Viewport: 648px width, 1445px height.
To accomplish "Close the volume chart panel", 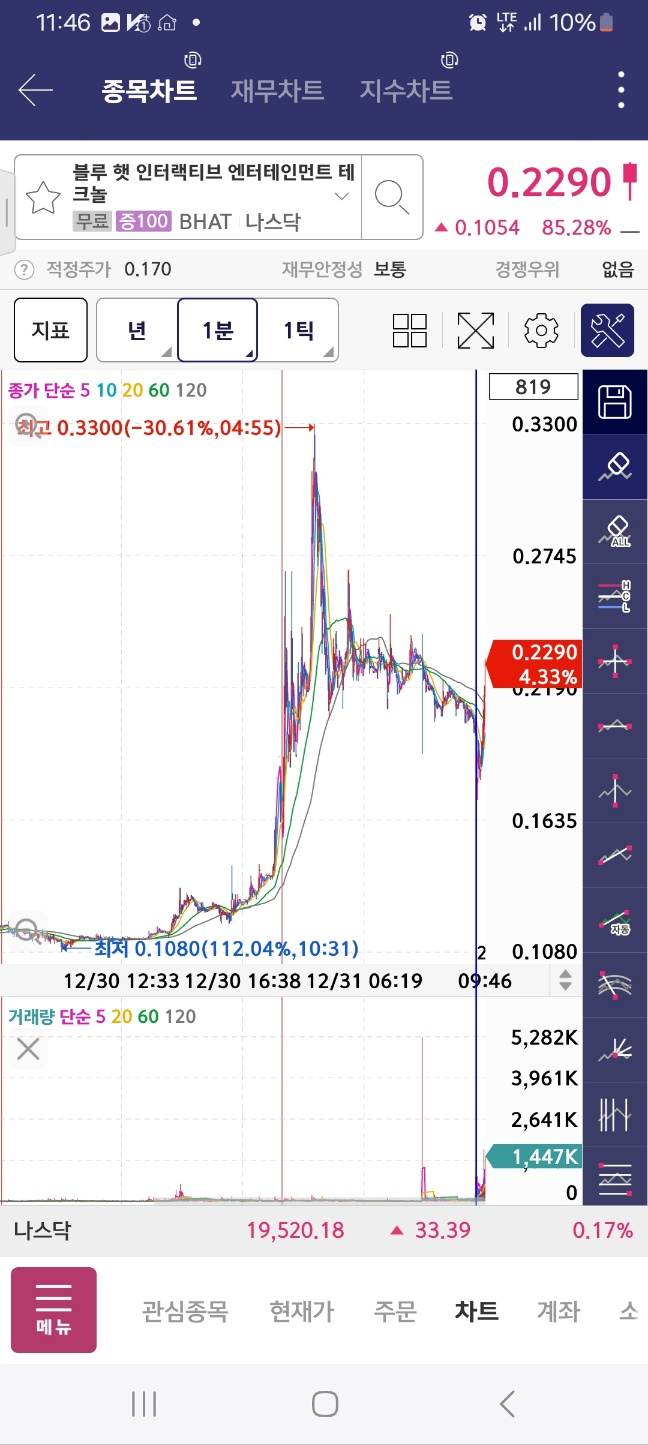I will (28, 1048).
